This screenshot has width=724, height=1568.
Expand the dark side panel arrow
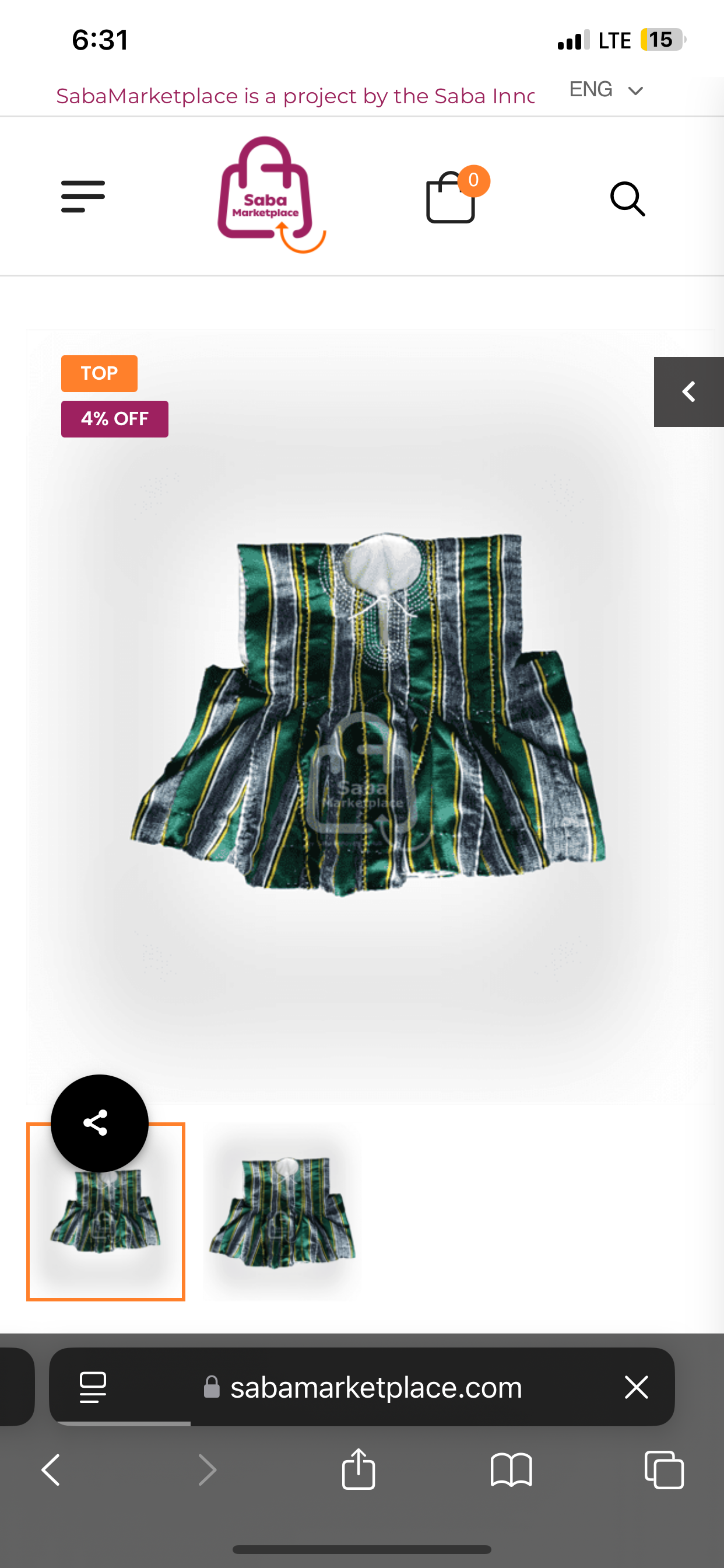688,392
